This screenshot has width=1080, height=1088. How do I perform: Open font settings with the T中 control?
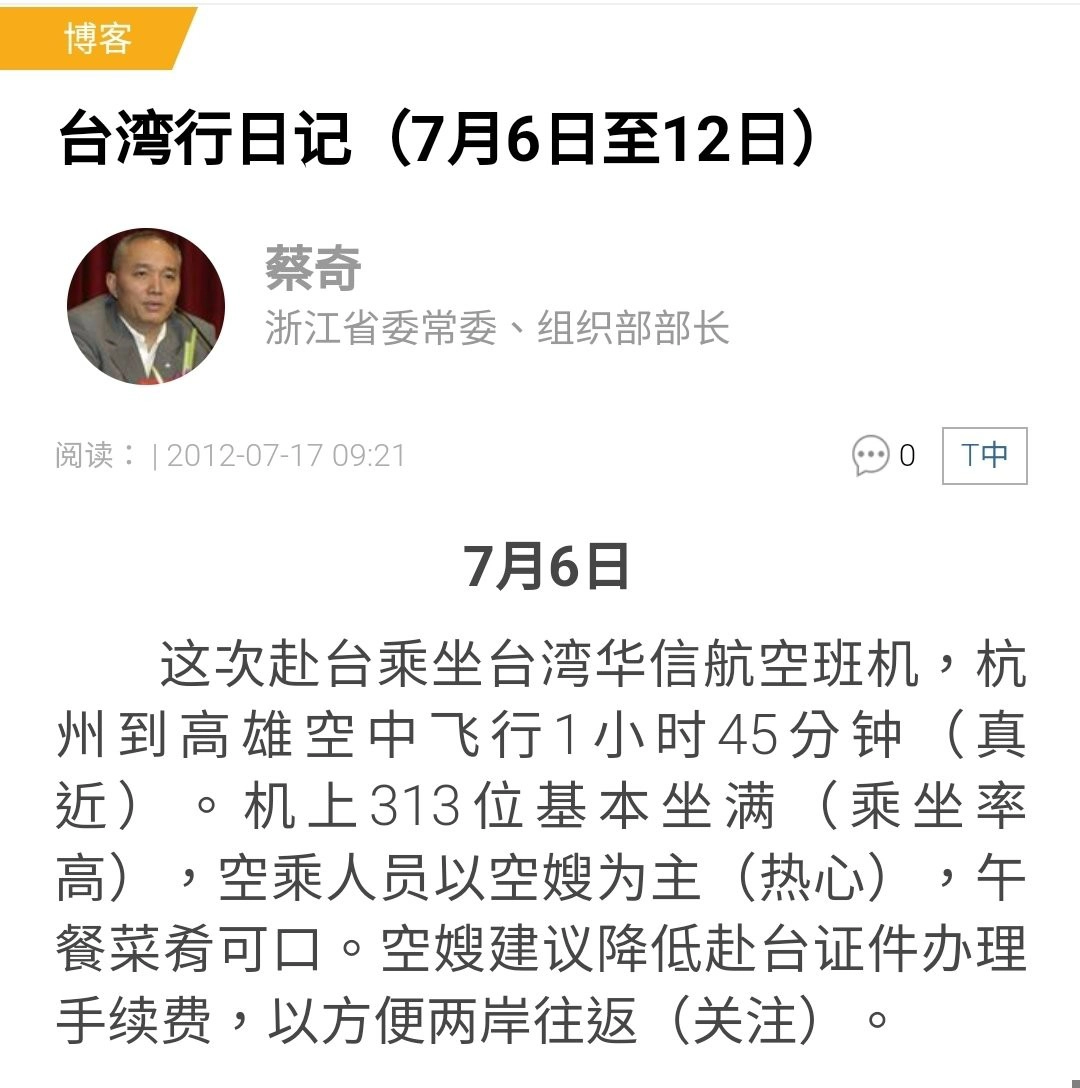click(984, 455)
